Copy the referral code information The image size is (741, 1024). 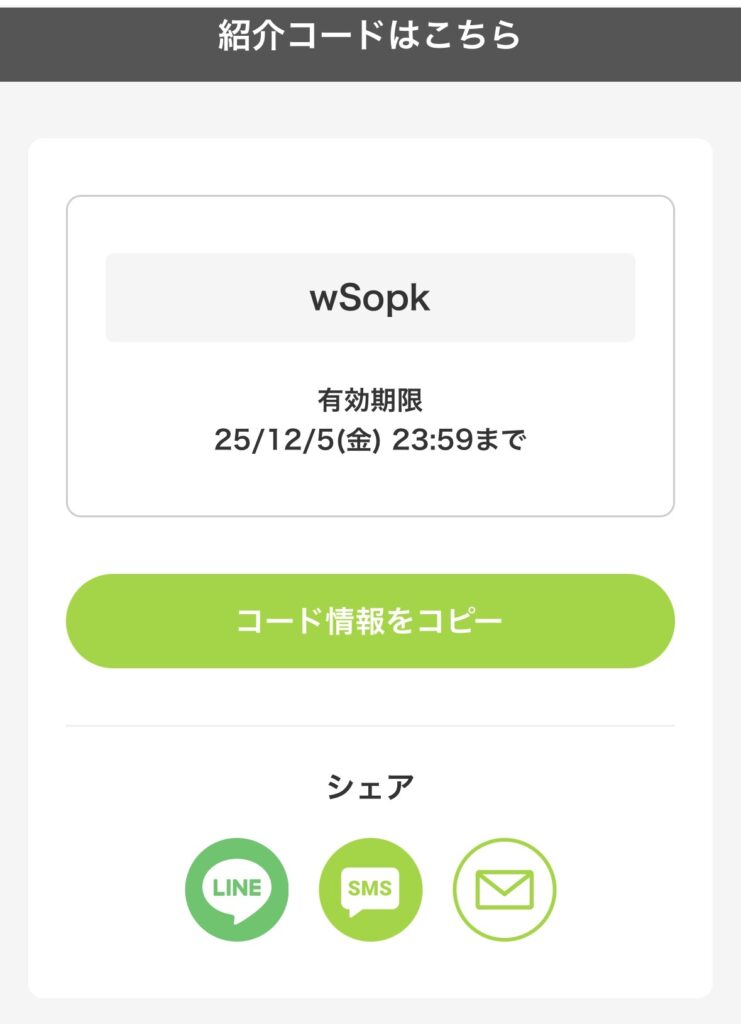(x=370, y=621)
